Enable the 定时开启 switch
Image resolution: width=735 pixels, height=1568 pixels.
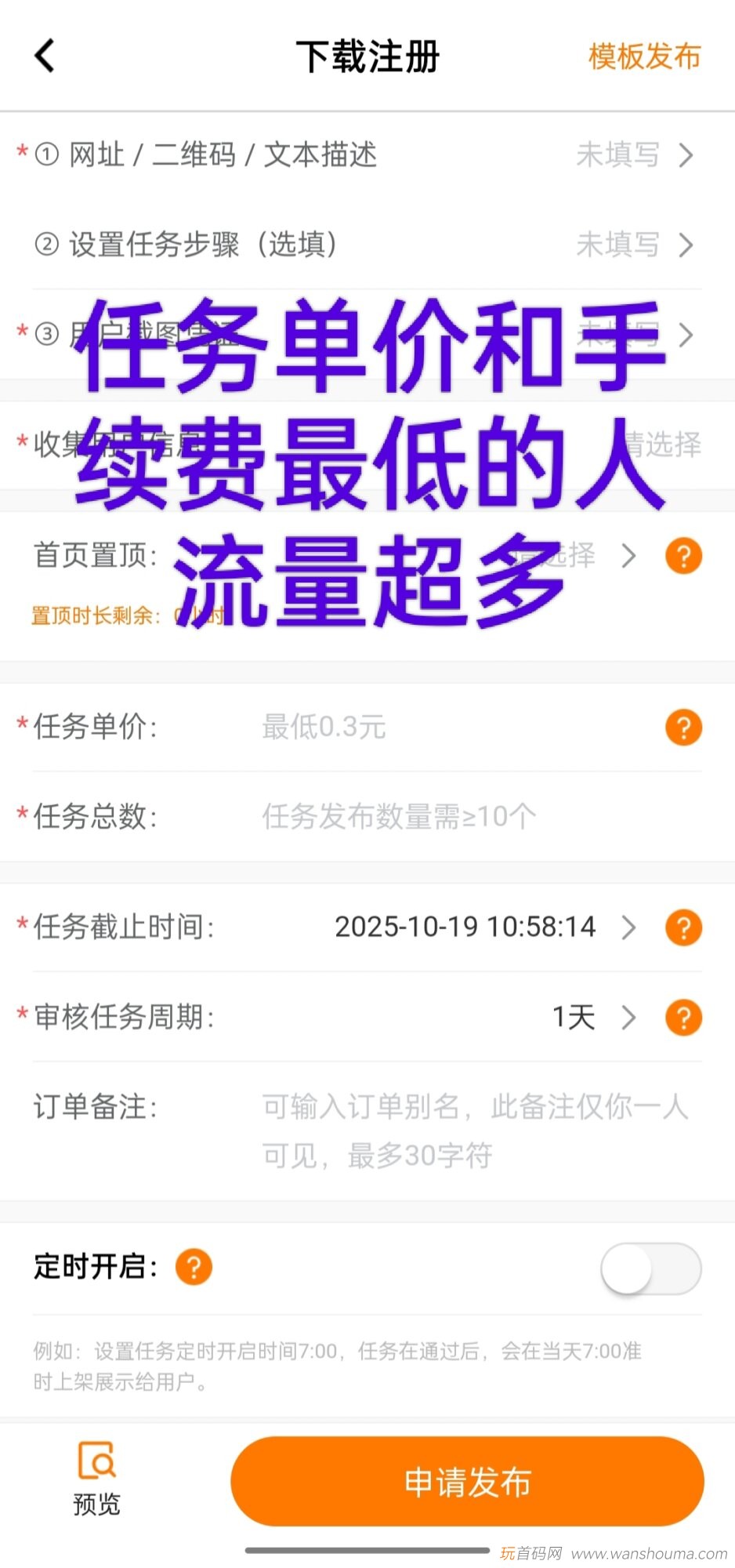[650, 1268]
